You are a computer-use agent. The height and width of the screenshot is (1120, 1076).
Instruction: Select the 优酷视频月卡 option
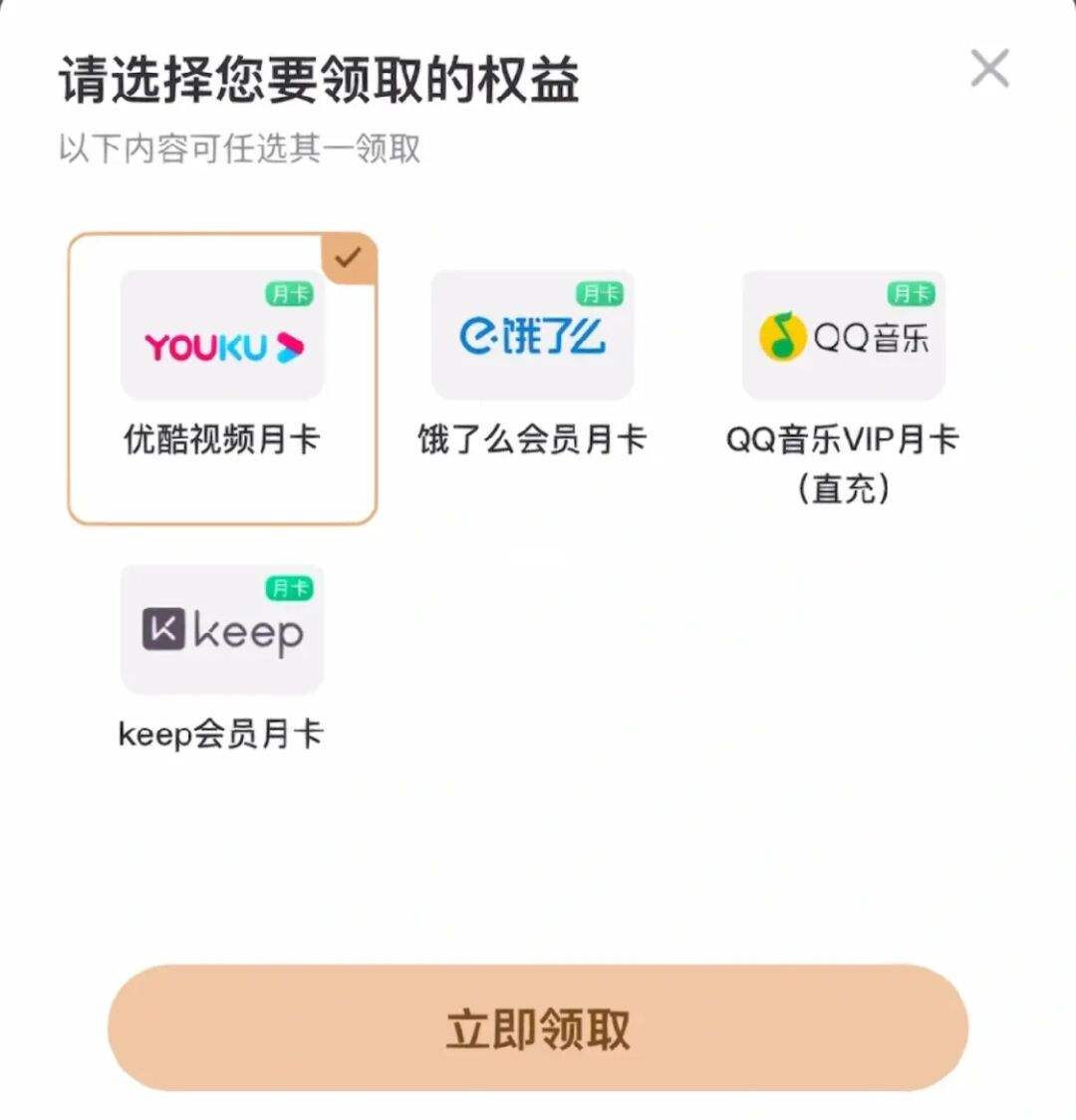(222, 379)
